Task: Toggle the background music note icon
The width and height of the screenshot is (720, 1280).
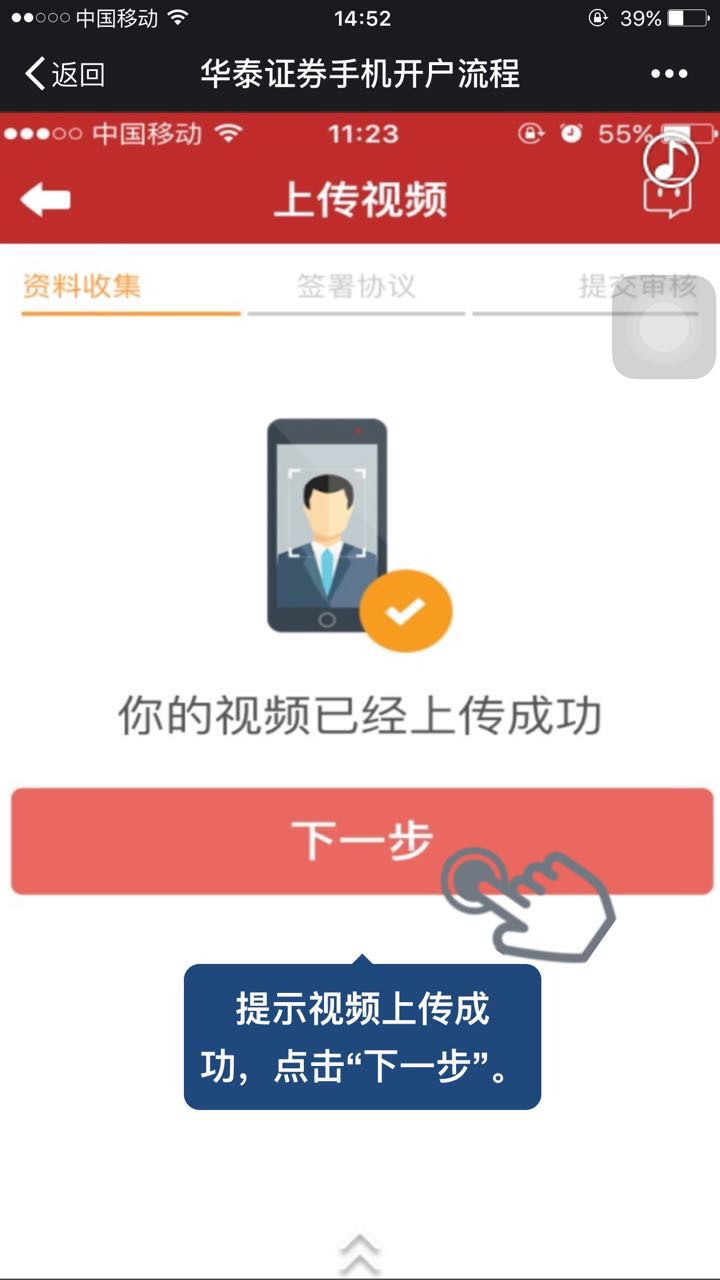Action: (x=670, y=160)
